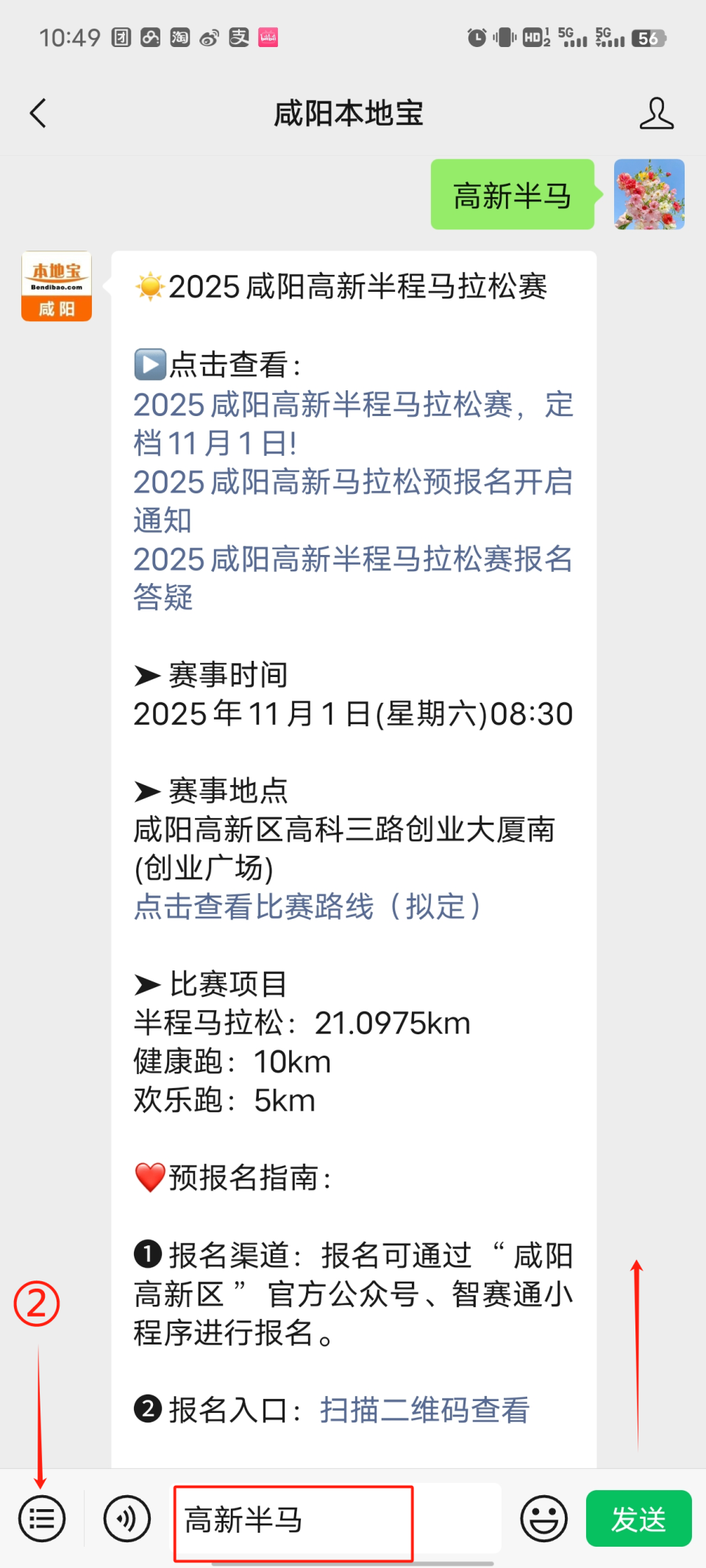Tap the back arrow to leave the chat

(x=38, y=112)
